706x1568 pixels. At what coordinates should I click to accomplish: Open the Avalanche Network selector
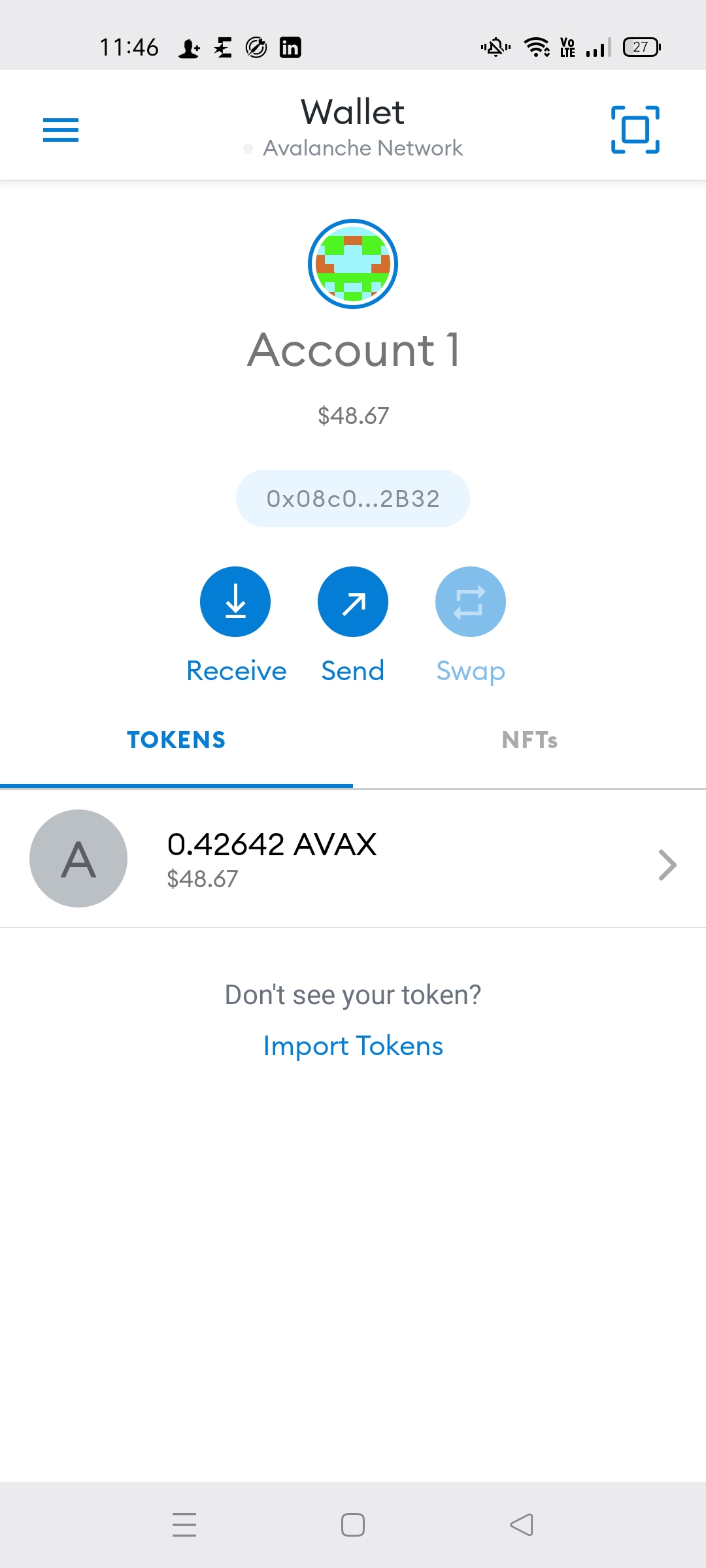click(354, 148)
